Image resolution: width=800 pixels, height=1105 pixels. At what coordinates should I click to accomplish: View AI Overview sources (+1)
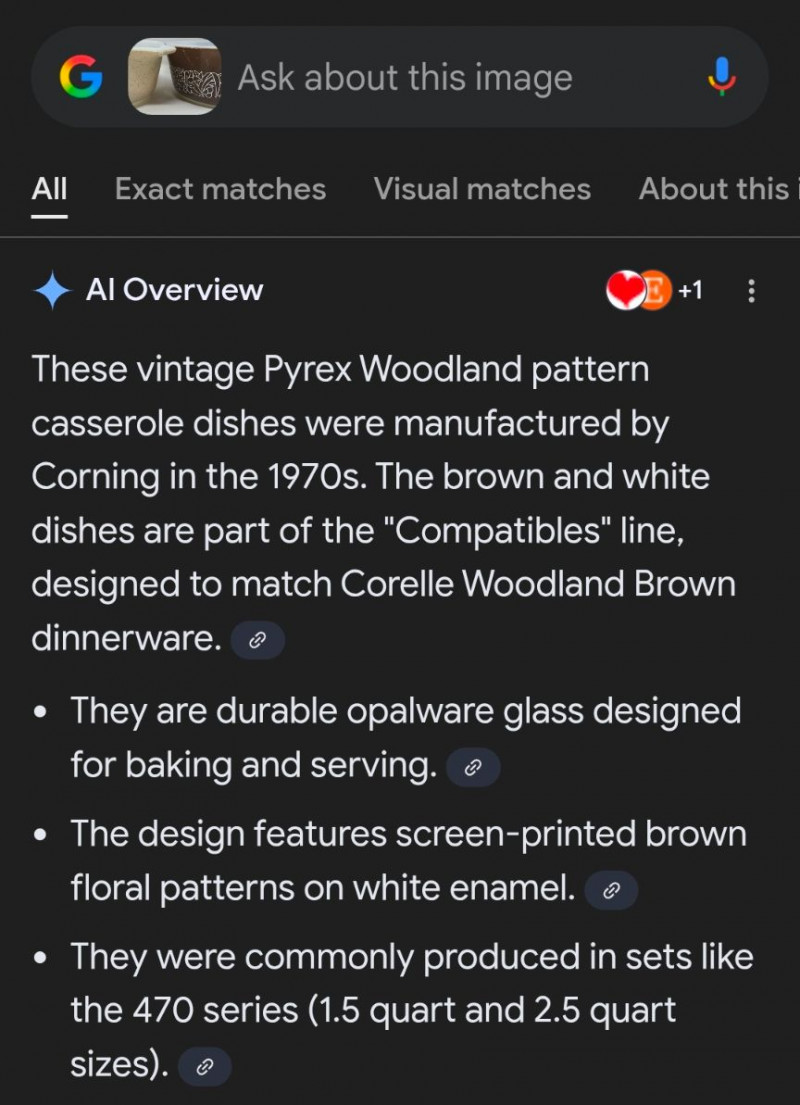pos(655,291)
